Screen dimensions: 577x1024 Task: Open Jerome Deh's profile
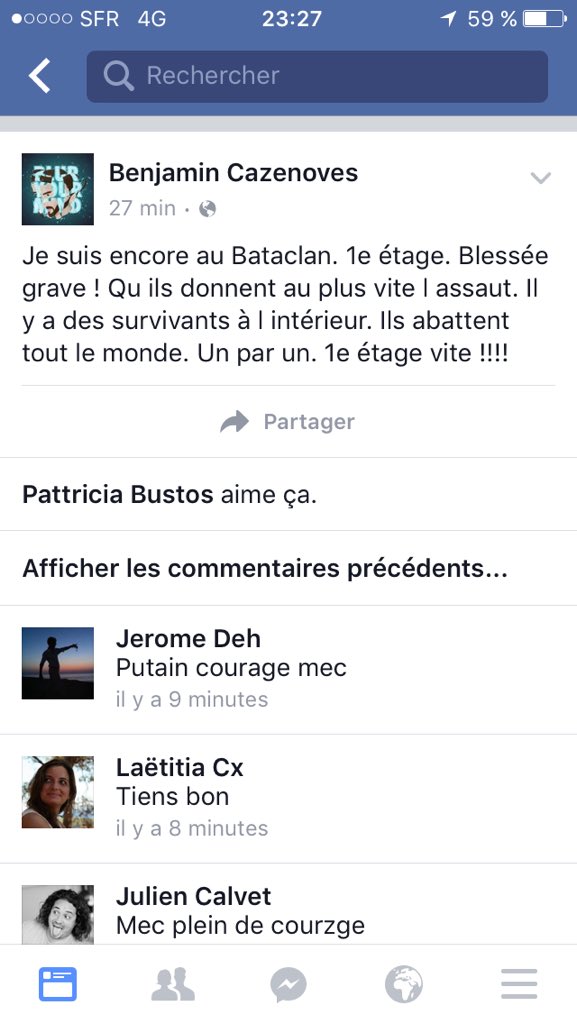189,638
